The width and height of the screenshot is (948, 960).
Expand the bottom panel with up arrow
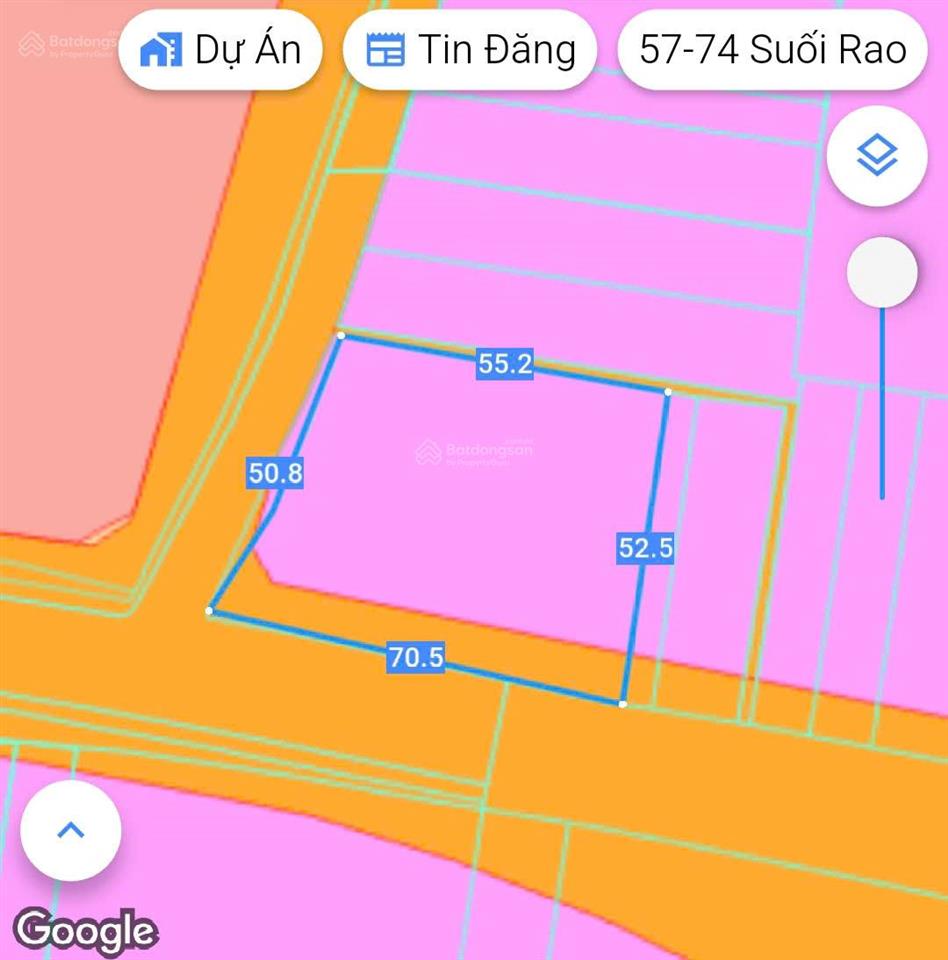(71, 830)
